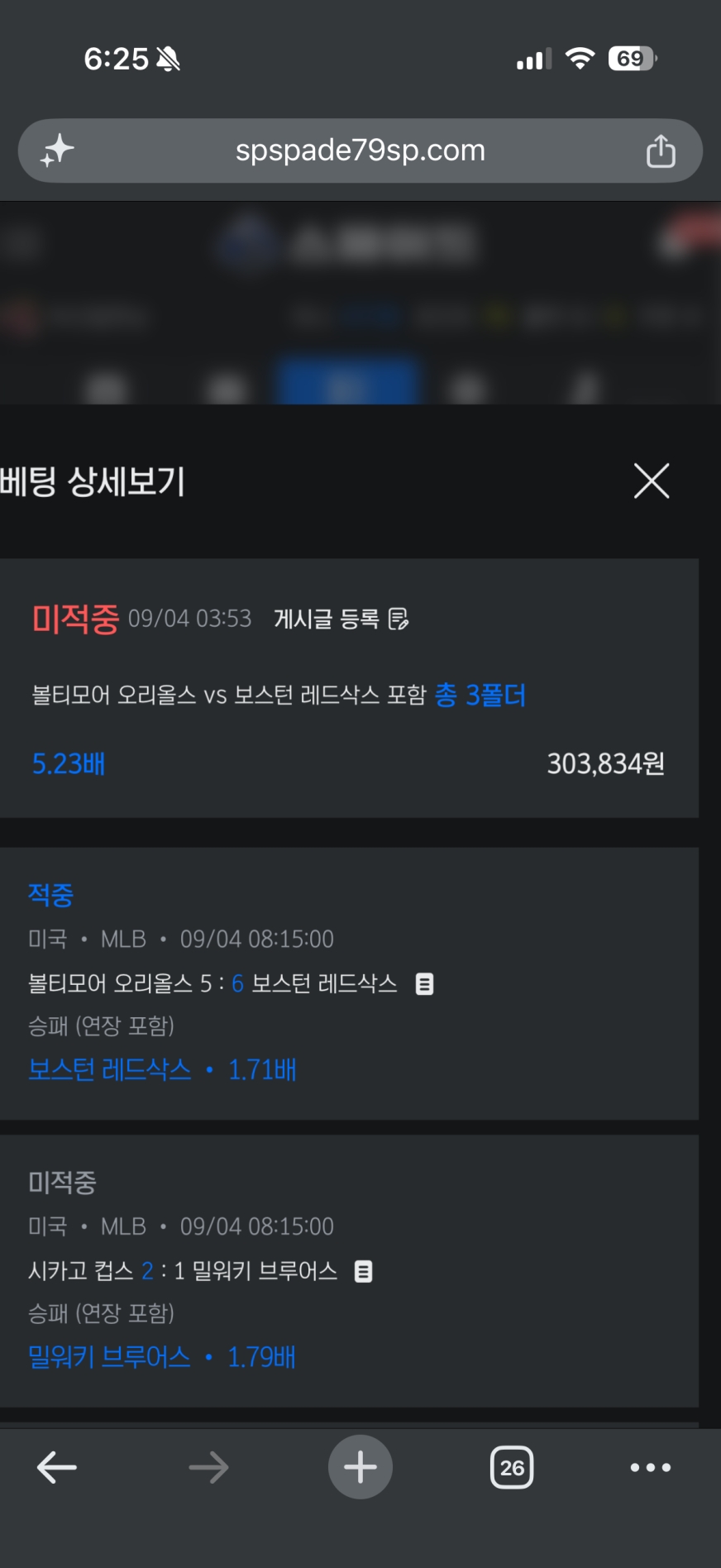This screenshot has width=721, height=1568.
Task: Open the browser's three-dot menu
Action: click(651, 1468)
